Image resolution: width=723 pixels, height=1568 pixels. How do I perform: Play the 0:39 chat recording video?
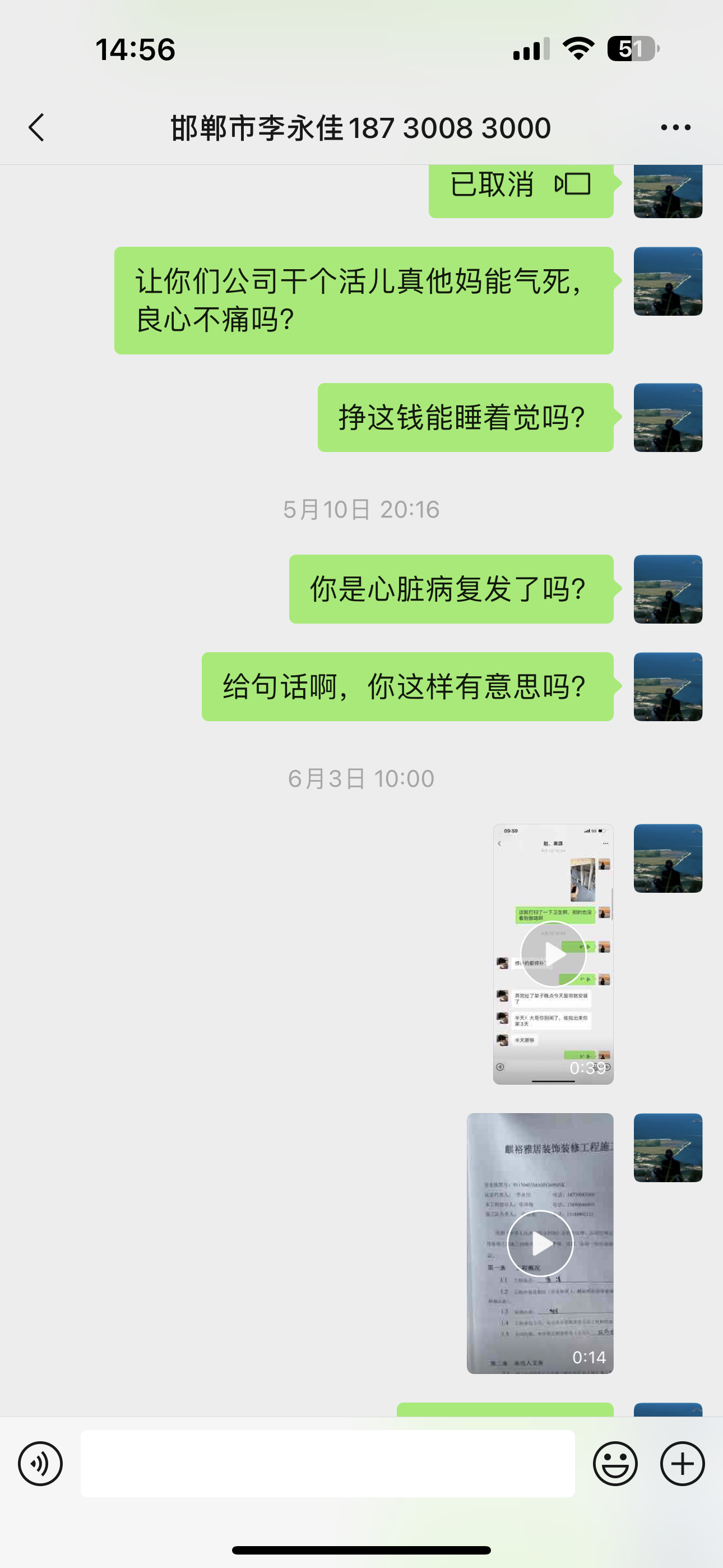(553, 954)
